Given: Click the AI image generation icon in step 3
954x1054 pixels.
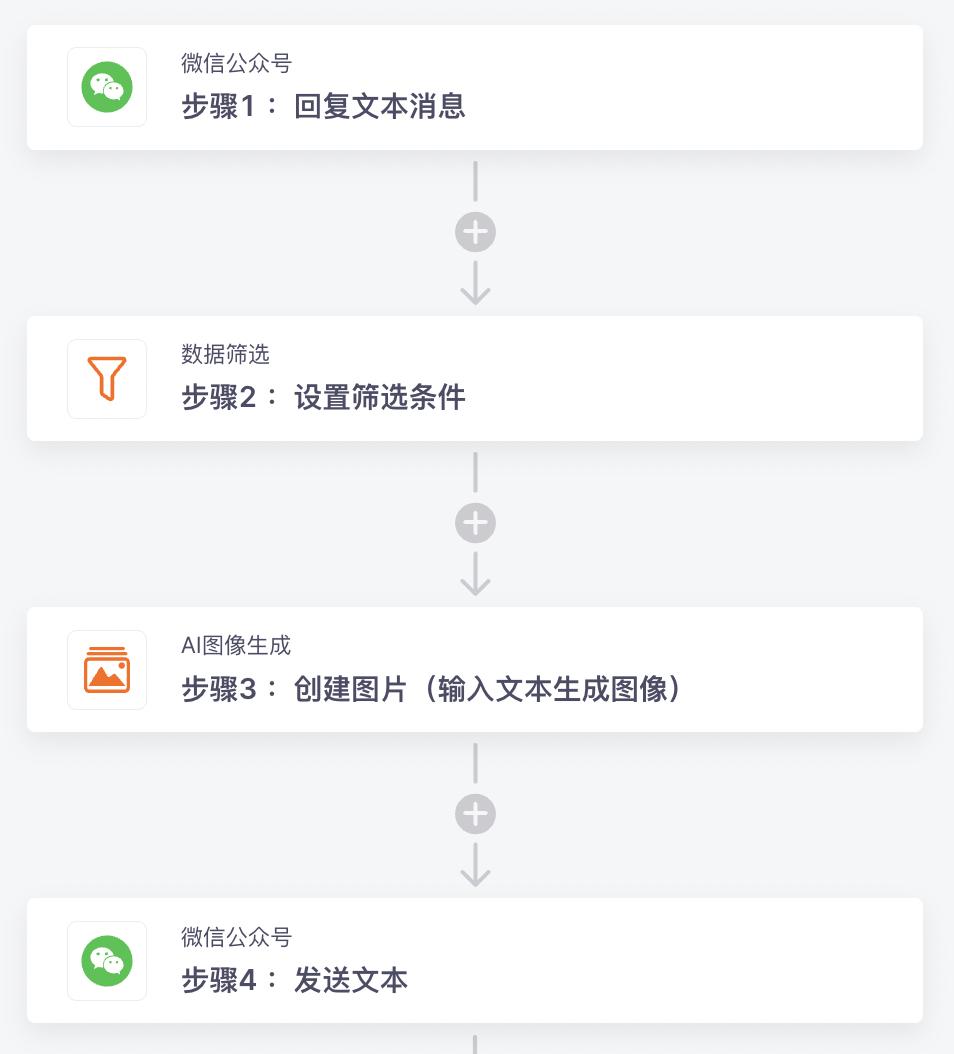Looking at the screenshot, I should [x=107, y=669].
